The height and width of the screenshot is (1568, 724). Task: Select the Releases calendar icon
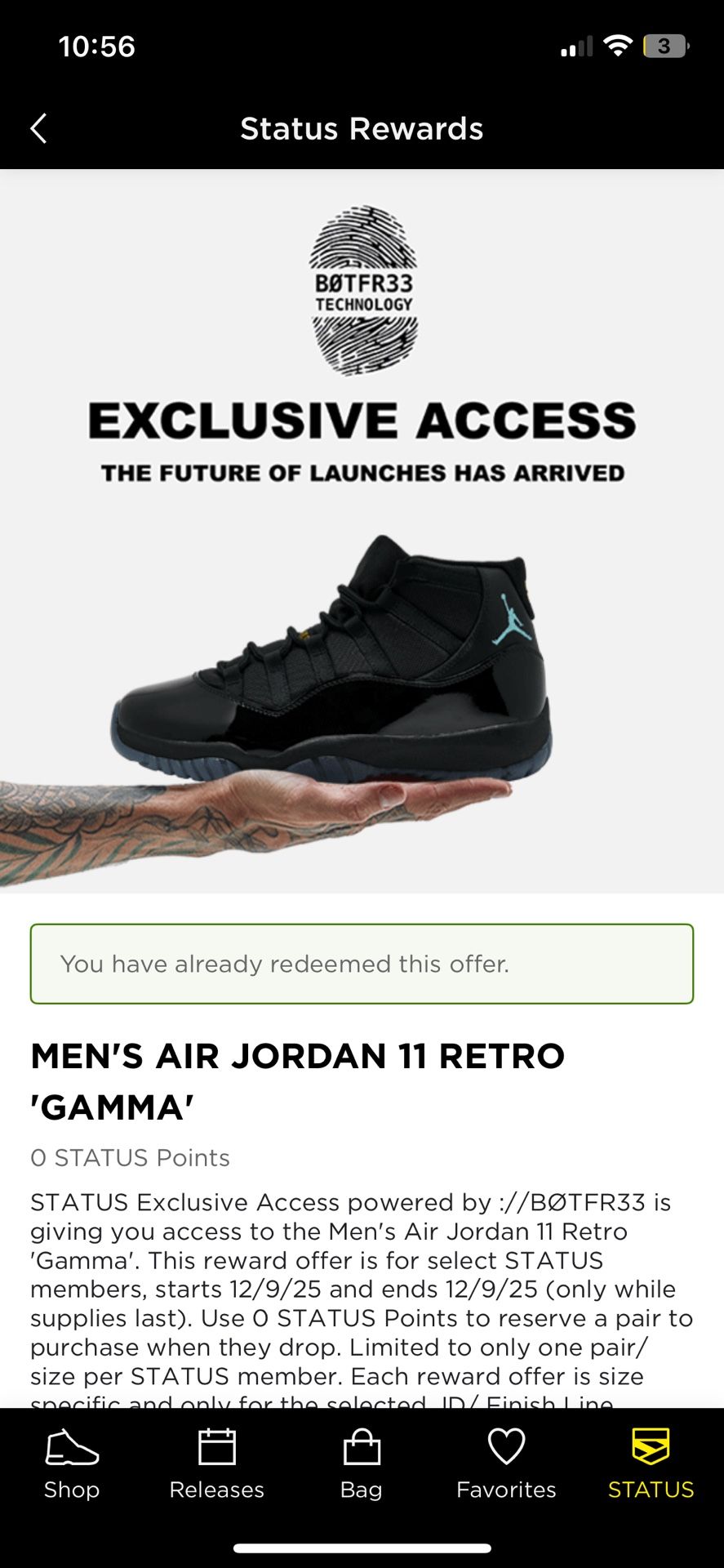coord(216,1445)
